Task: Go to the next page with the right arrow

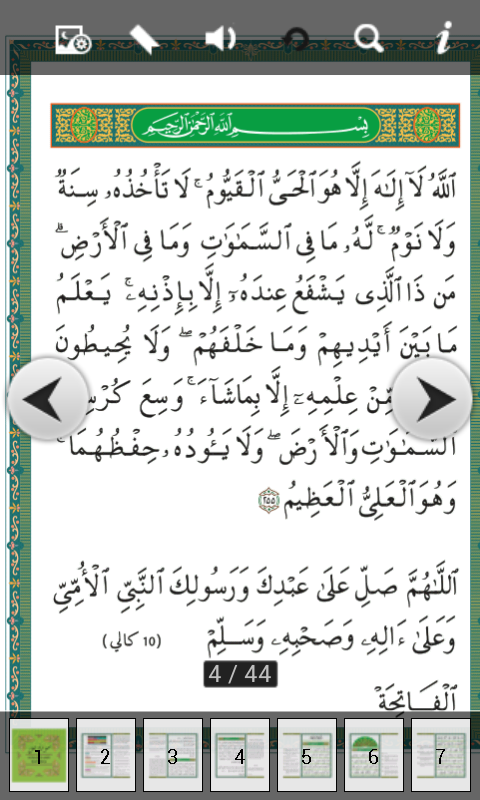Action: coord(431,398)
